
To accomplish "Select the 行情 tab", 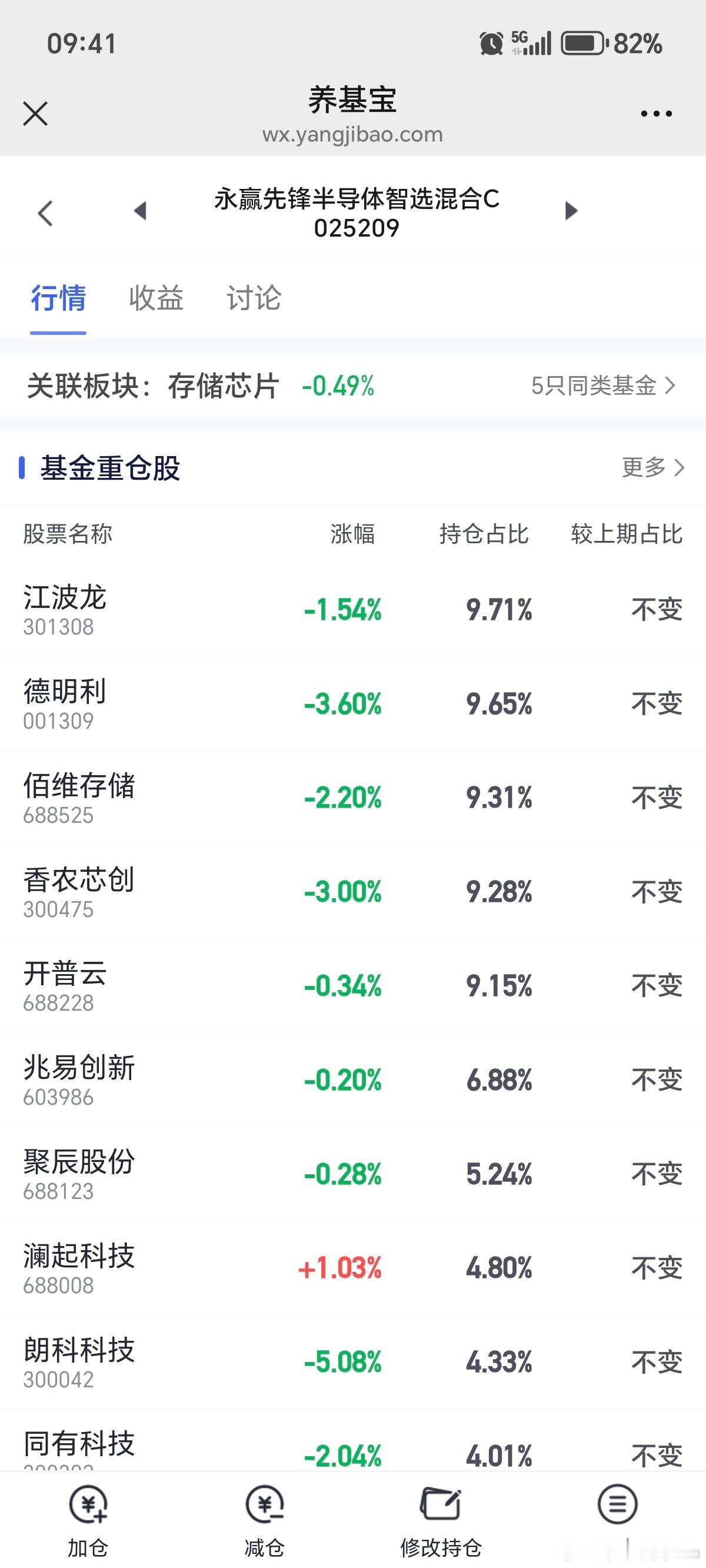I will pos(58,299).
